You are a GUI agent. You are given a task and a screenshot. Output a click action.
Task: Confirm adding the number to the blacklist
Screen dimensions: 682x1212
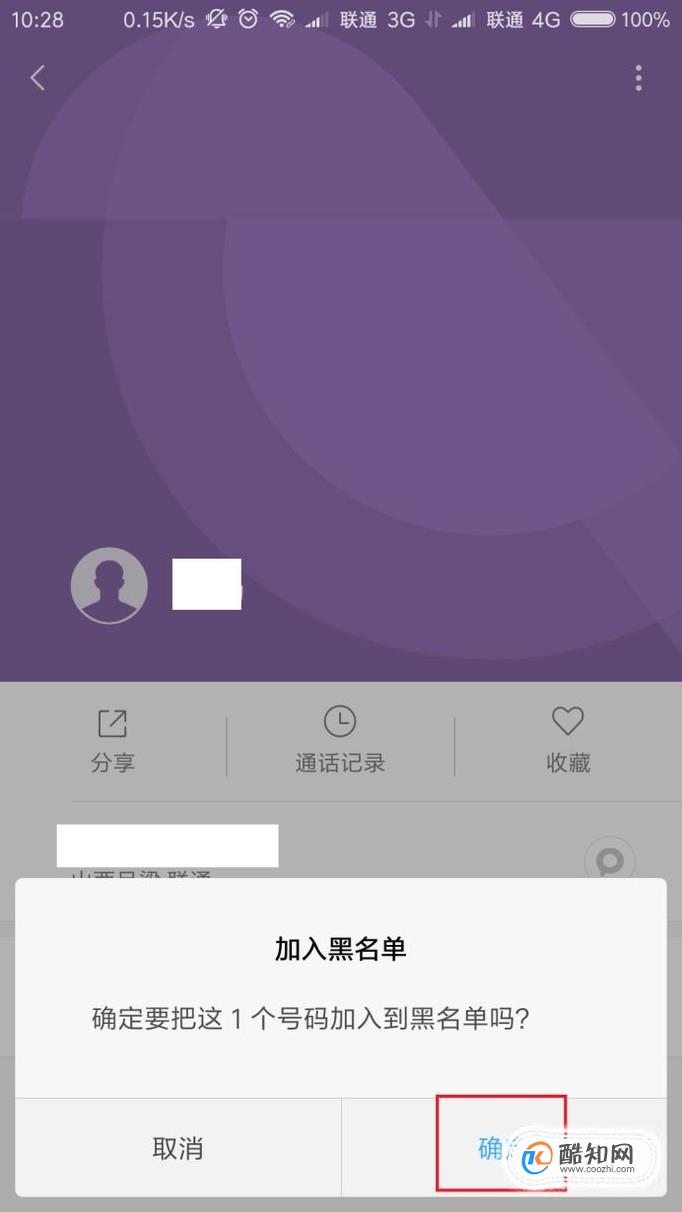pos(504,1148)
